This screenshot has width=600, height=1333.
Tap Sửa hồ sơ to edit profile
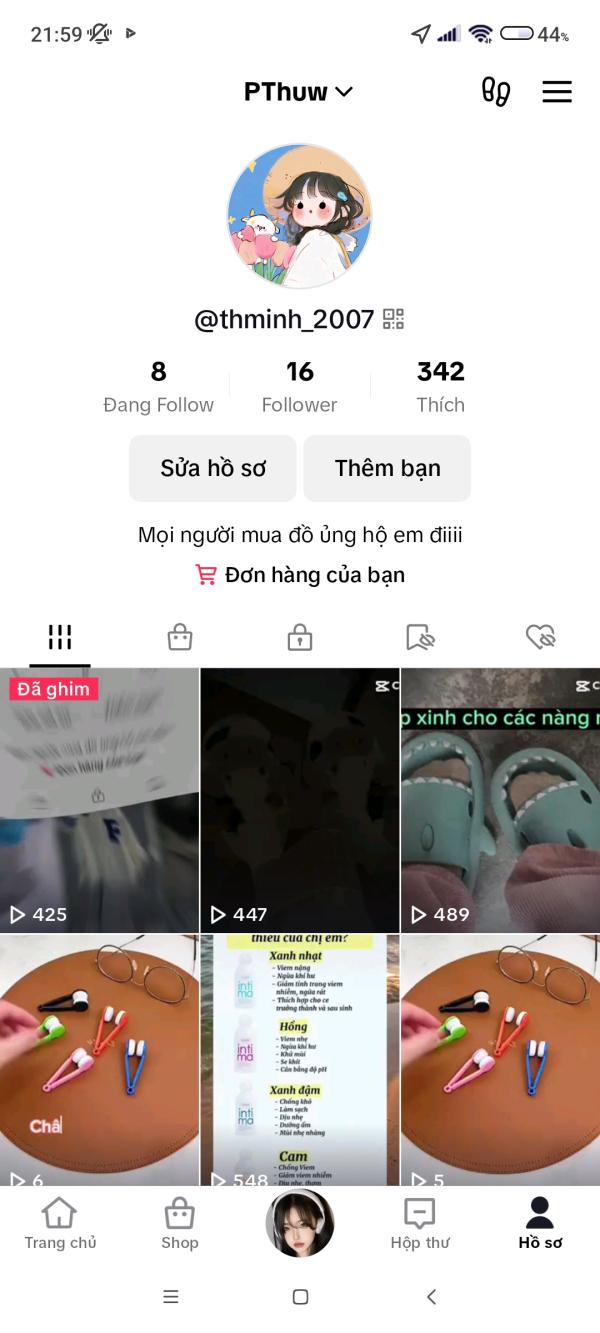(213, 468)
